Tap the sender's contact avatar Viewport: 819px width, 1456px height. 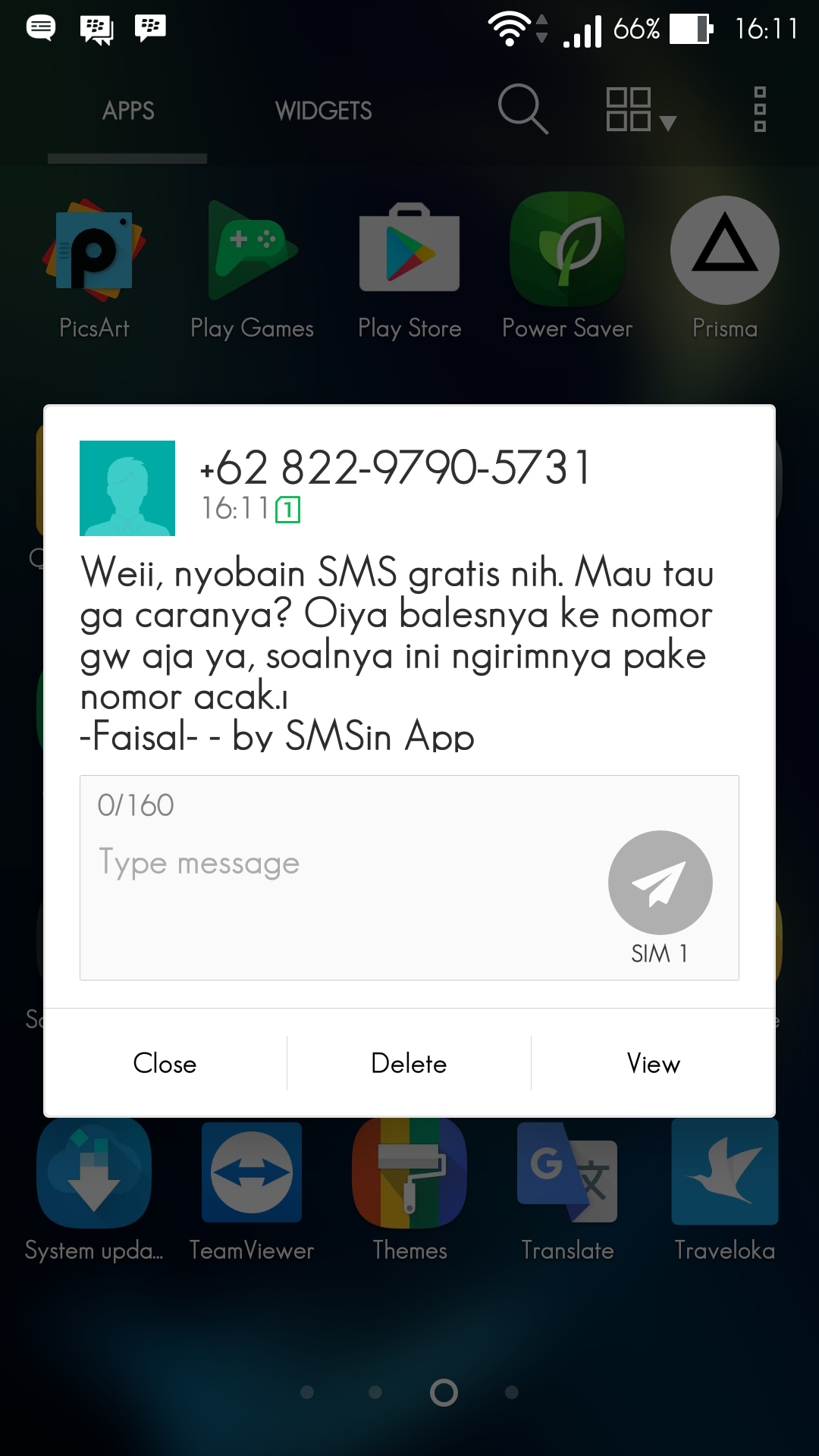coord(127,488)
